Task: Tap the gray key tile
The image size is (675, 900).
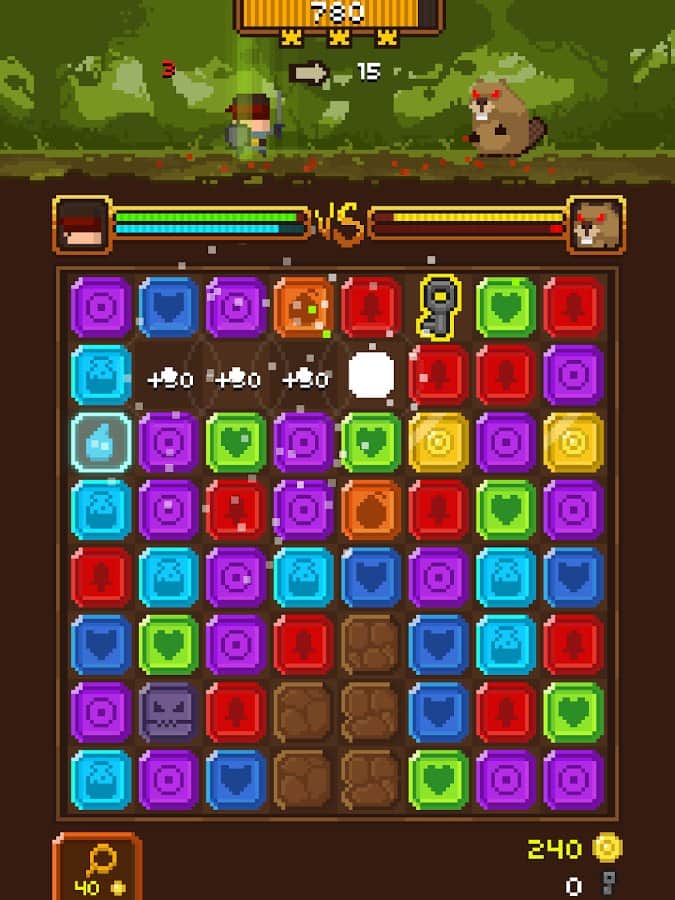Action: coord(439,304)
